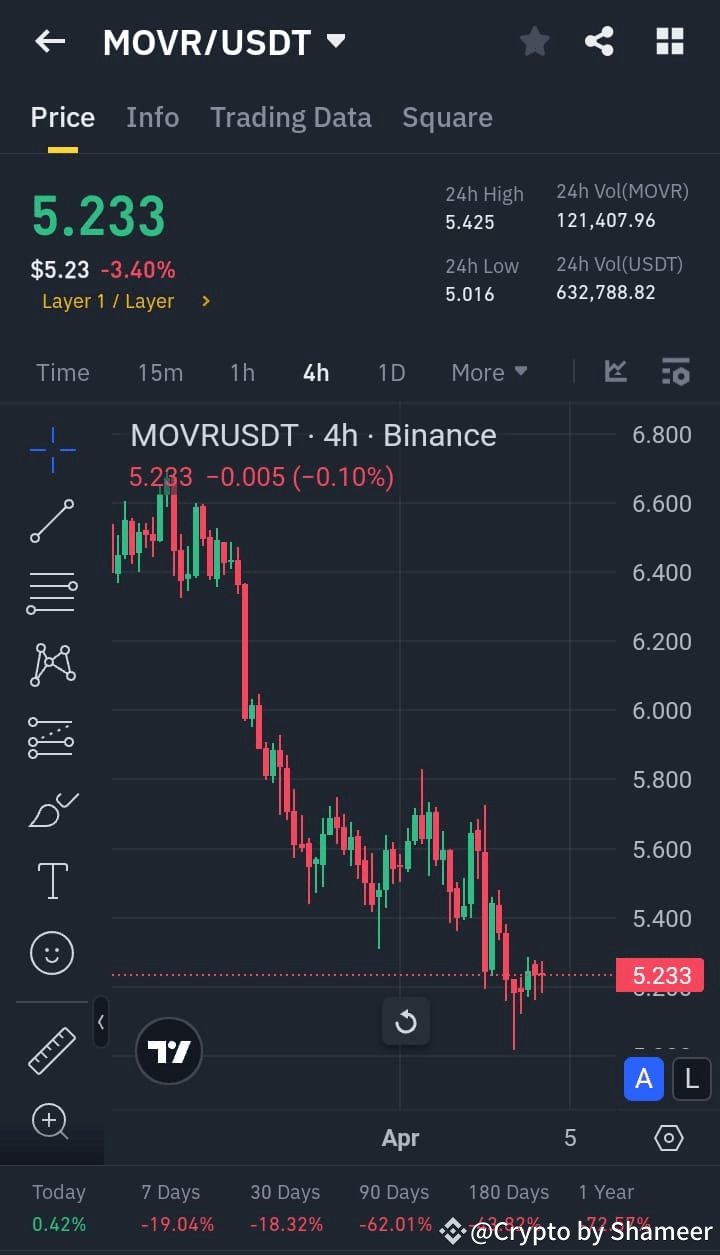The image size is (720, 1255).
Task: Click the chart style settings icon
Action: pyautogui.click(x=676, y=371)
